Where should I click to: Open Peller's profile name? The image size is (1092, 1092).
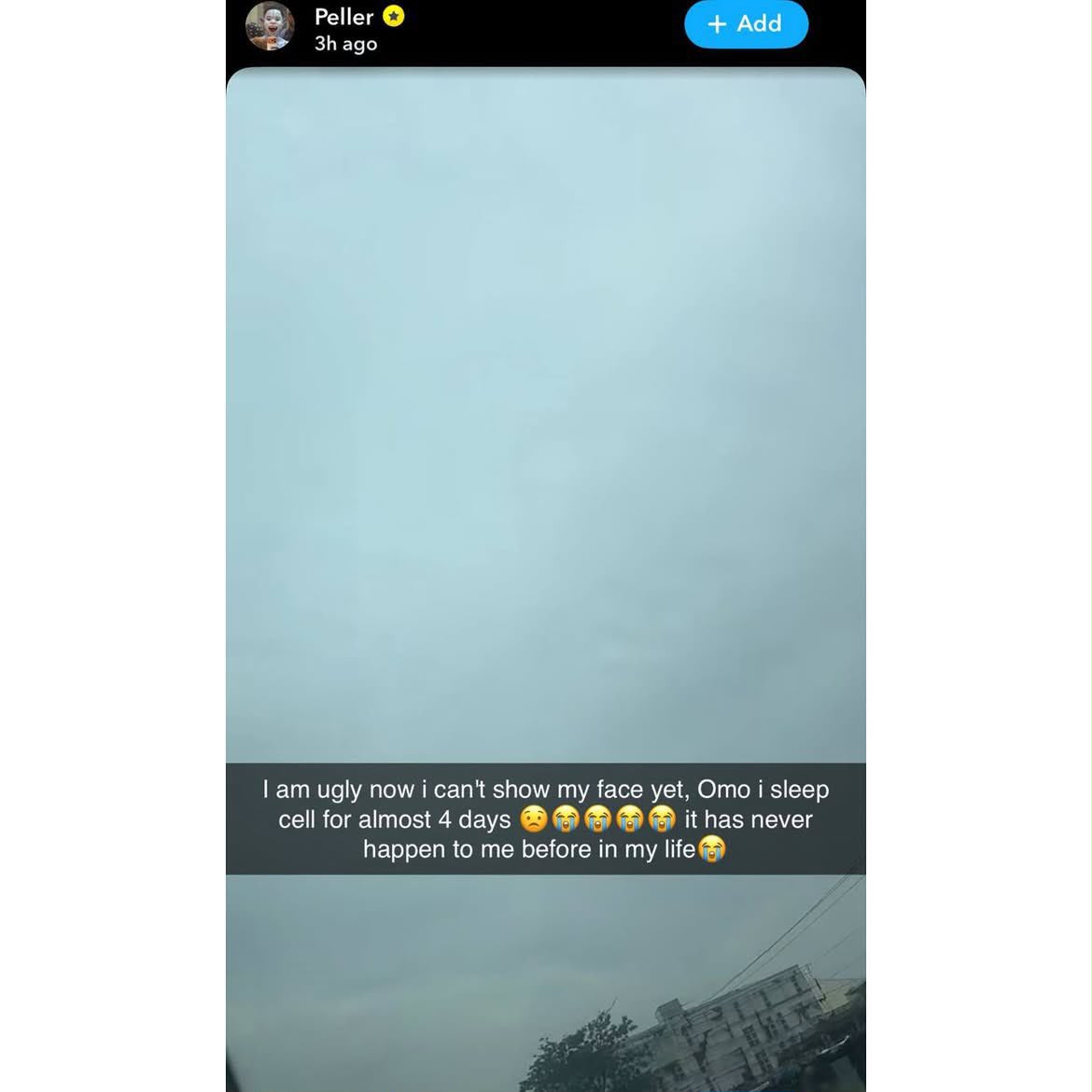(344, 17)
